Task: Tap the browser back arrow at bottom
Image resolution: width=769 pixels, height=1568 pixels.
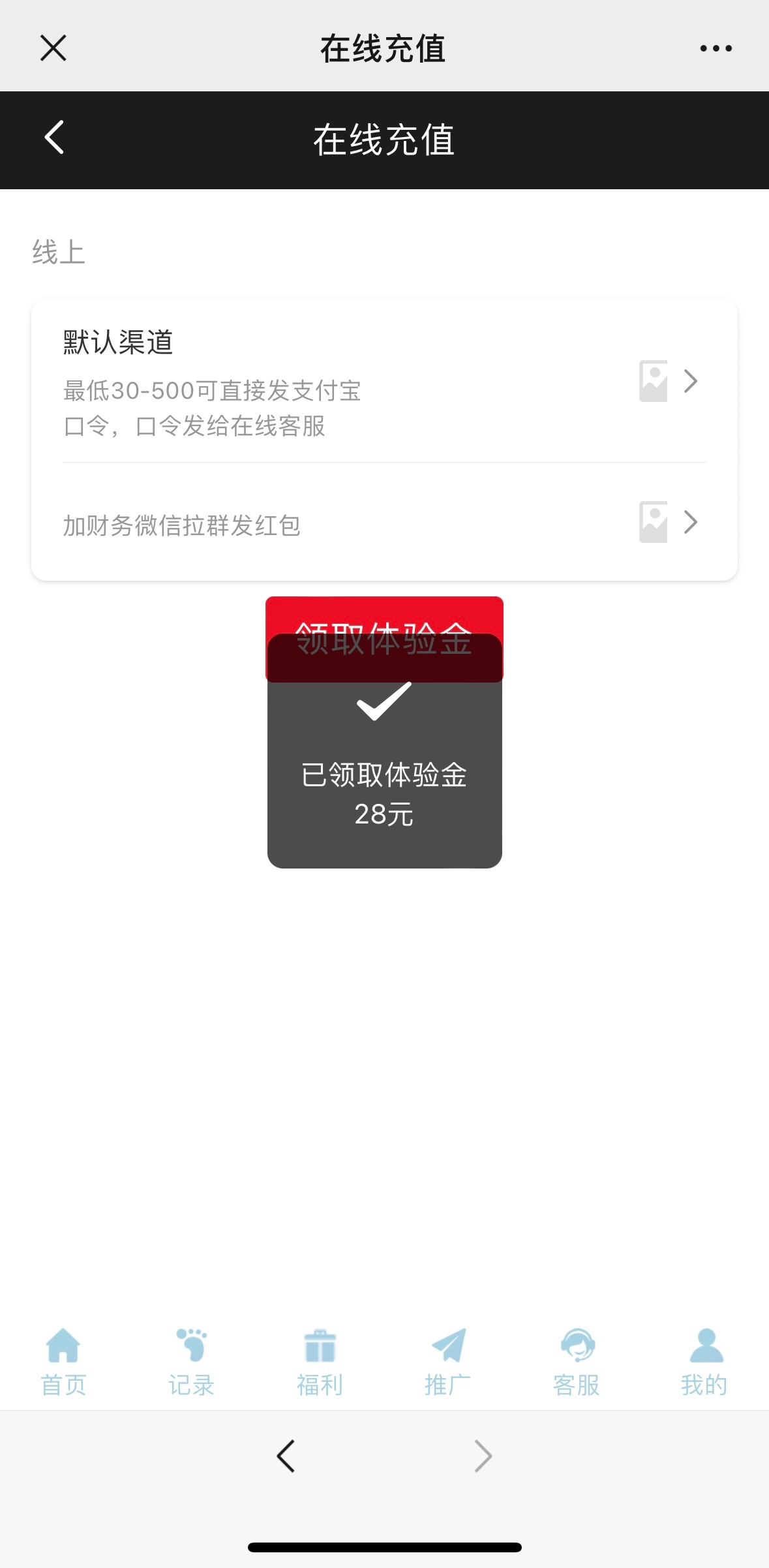Action: coord(286,1456)
